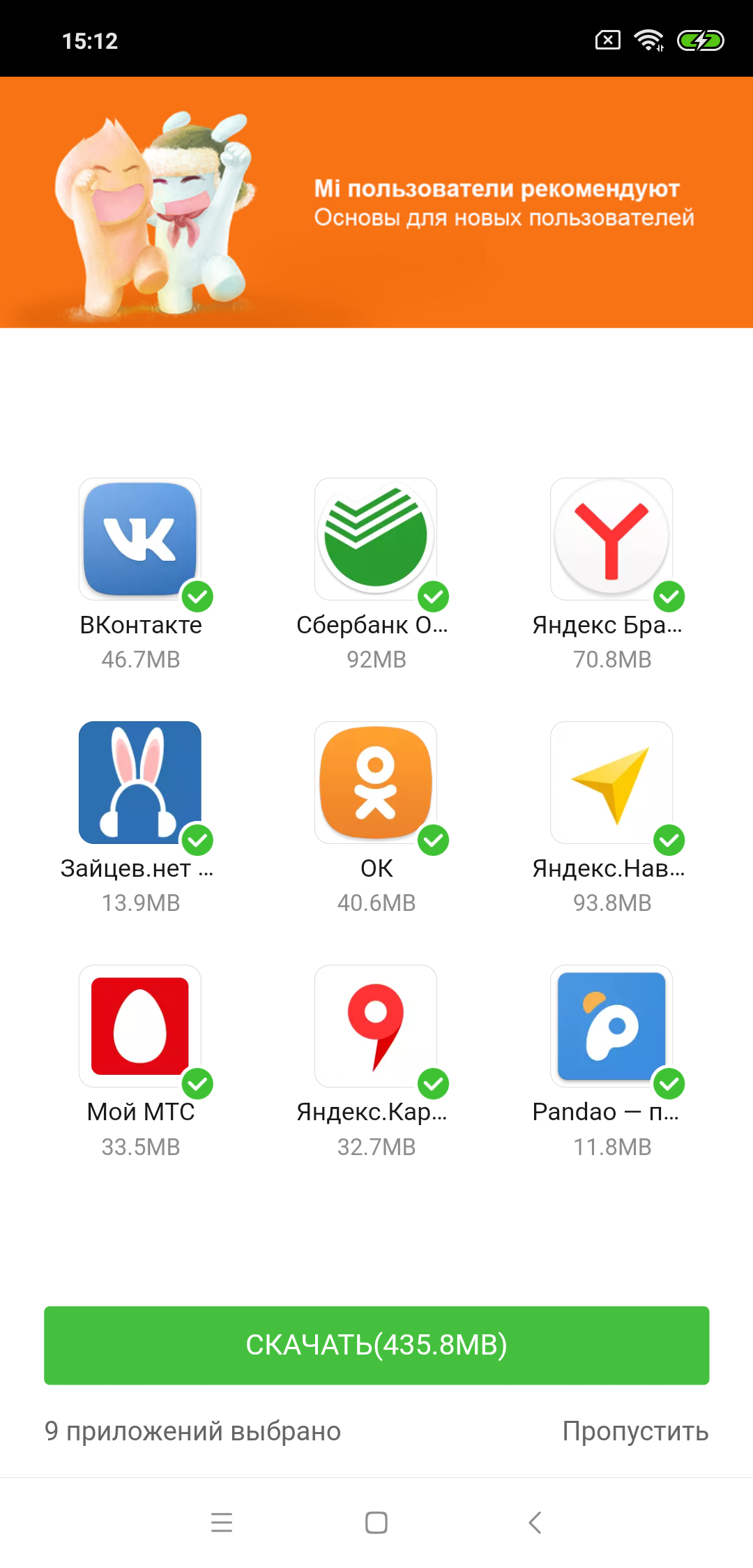Skip with Пропустить
Image resolution: width=753 pixels, height=1568 pixels.
click(635, 1431)
